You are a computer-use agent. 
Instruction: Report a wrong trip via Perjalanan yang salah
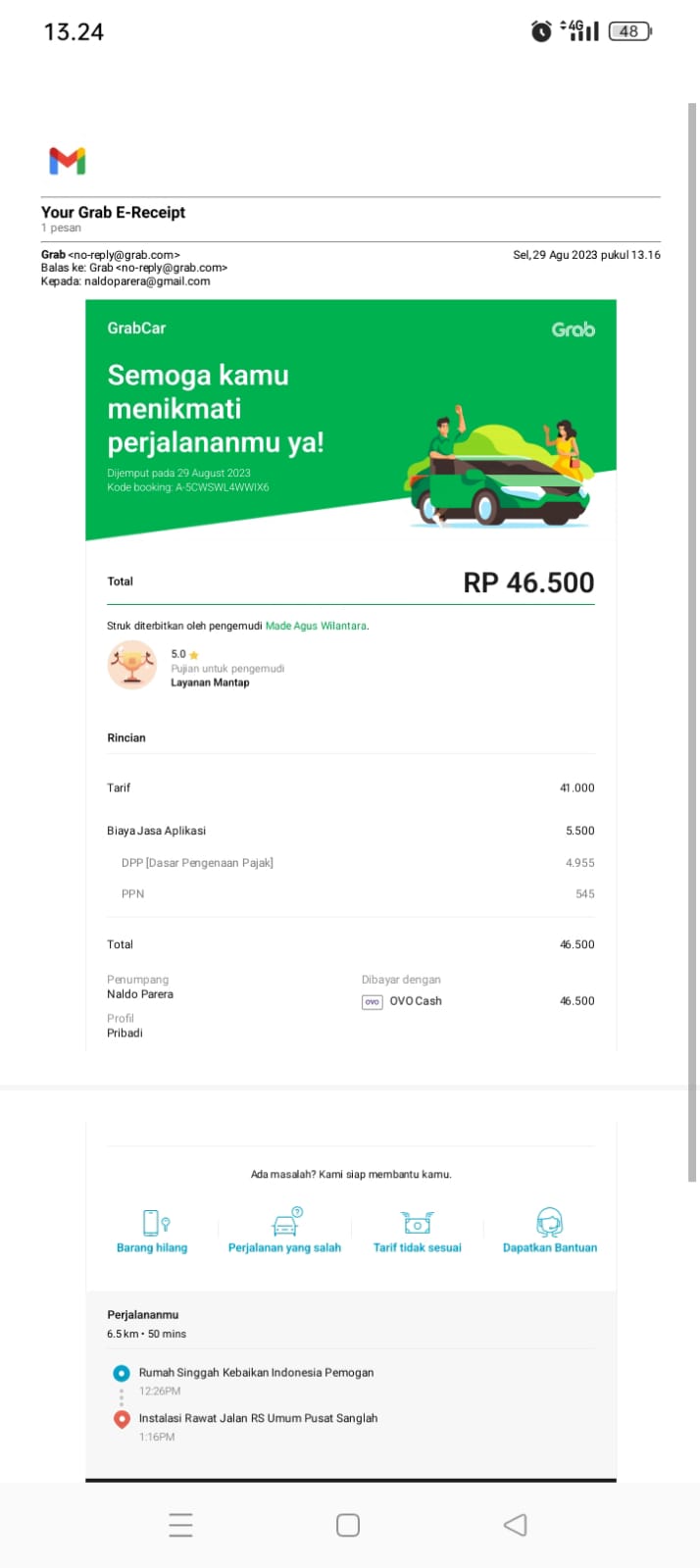coord(284,1233)
